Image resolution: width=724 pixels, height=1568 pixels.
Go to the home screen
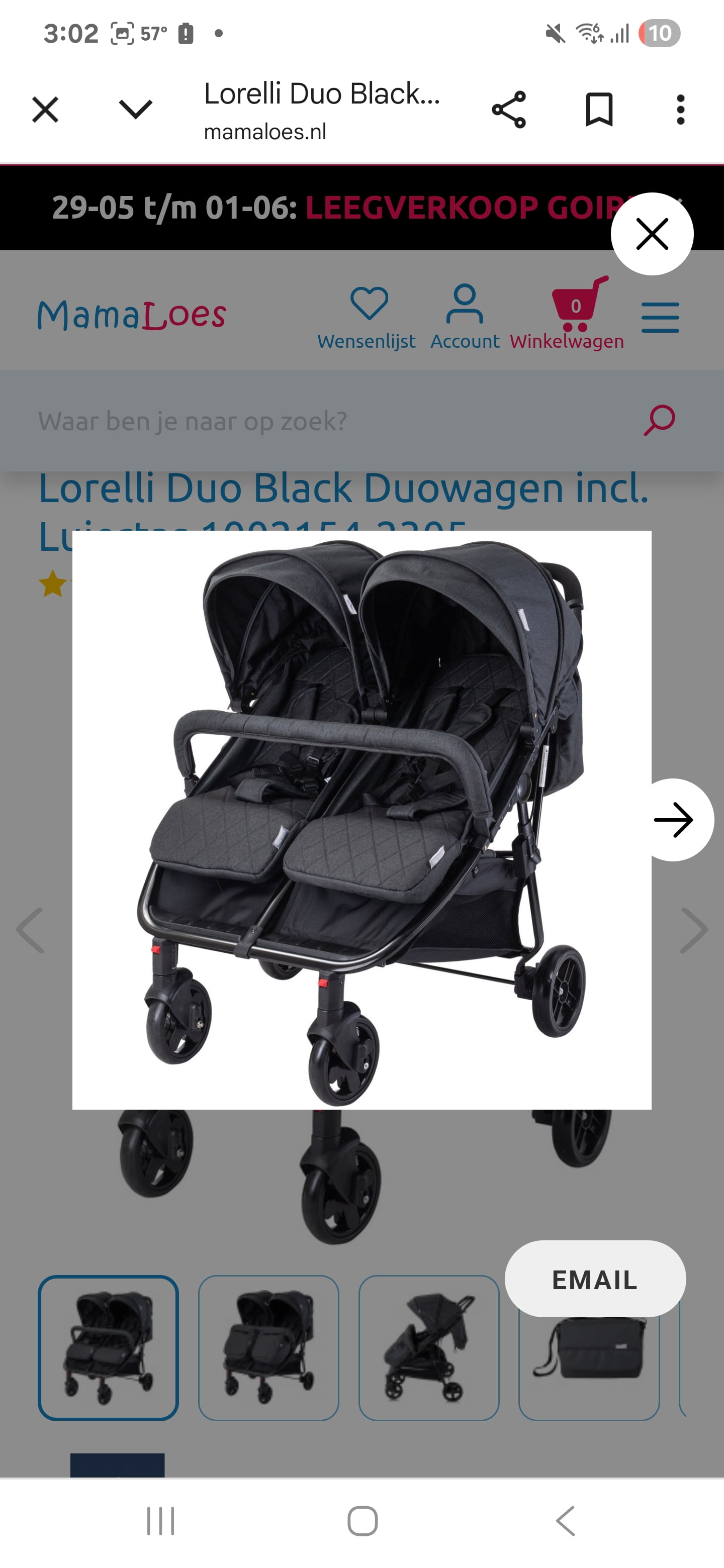point(363,1521)
